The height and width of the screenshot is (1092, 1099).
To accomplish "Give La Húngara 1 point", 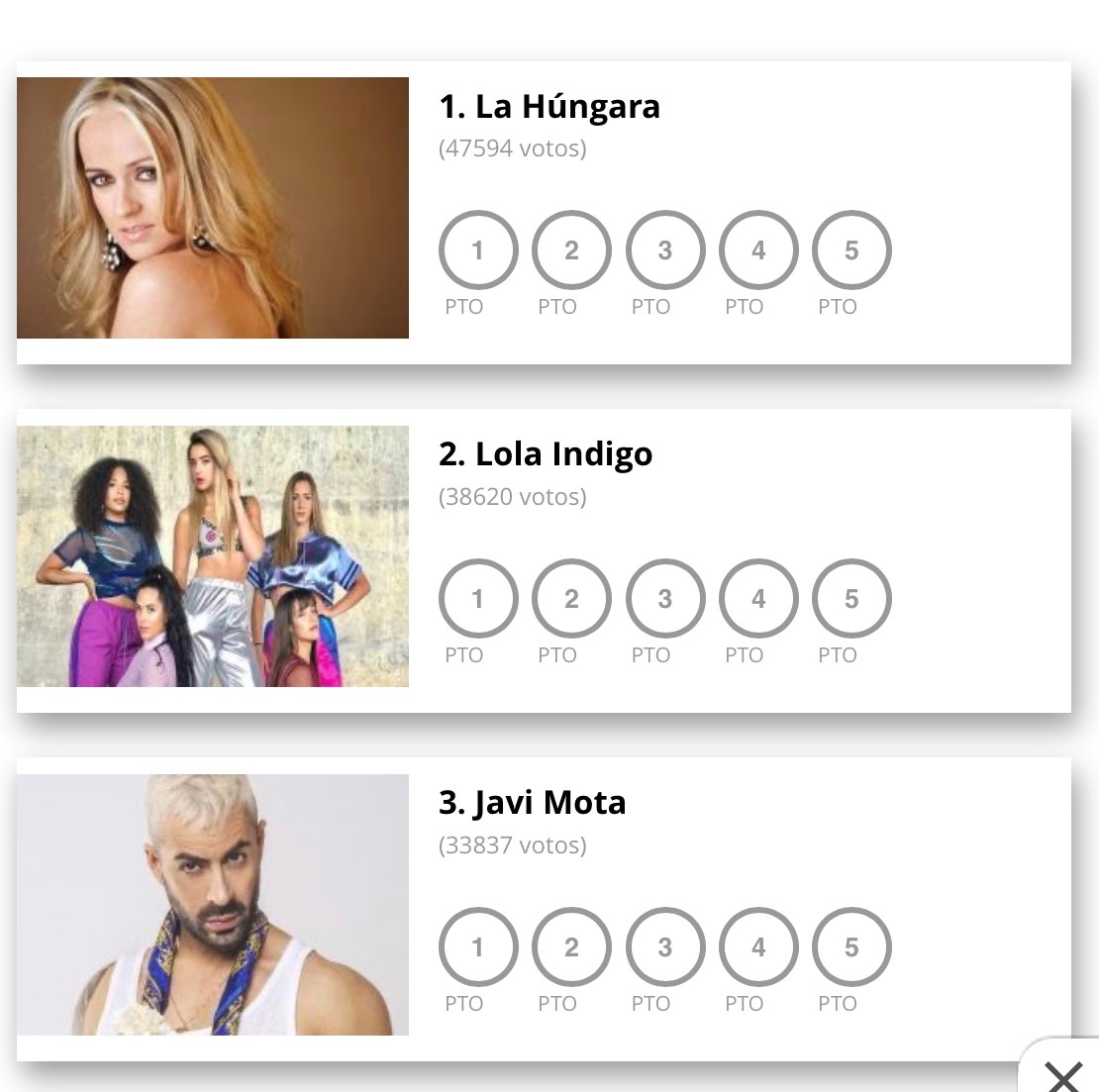I will click(478, 250).
